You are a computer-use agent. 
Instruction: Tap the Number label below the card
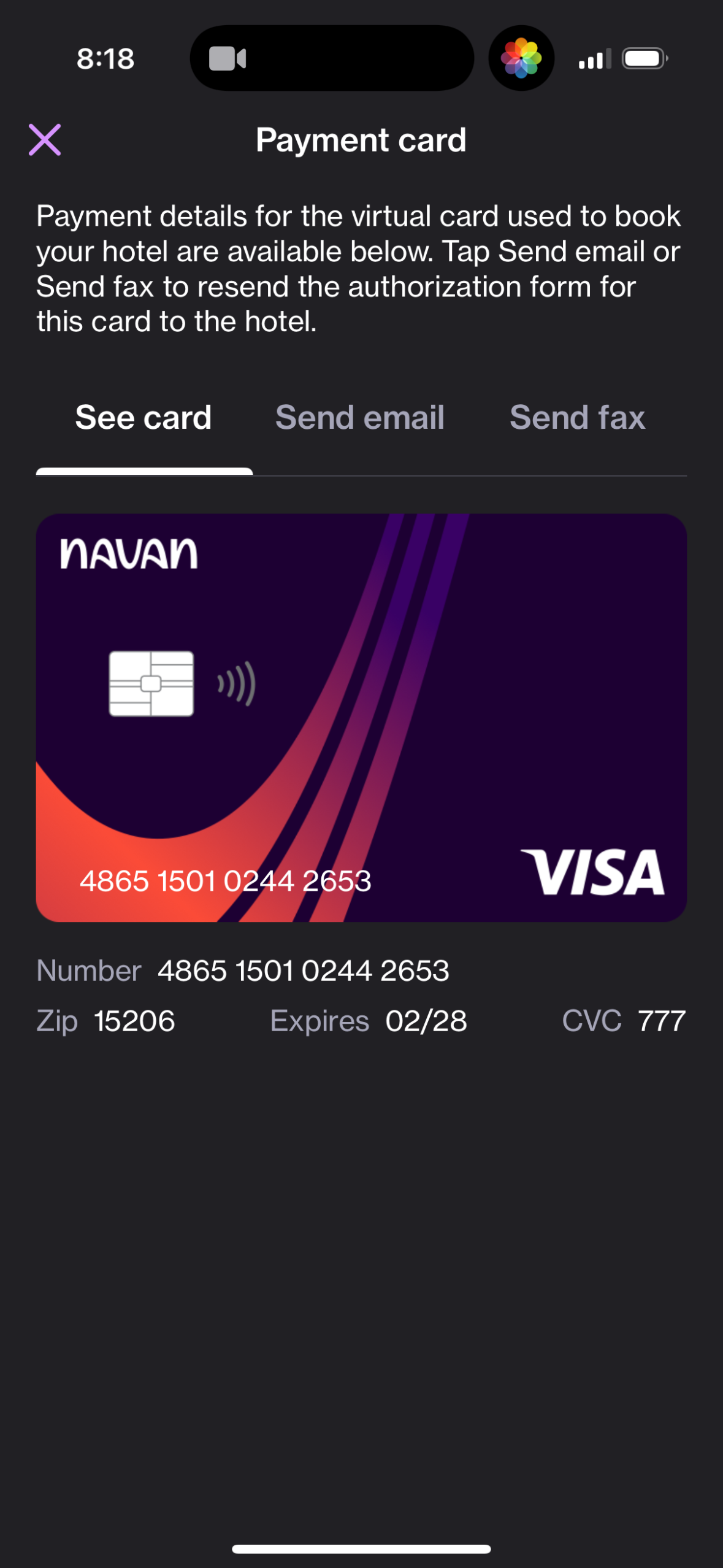coord(88,970)
